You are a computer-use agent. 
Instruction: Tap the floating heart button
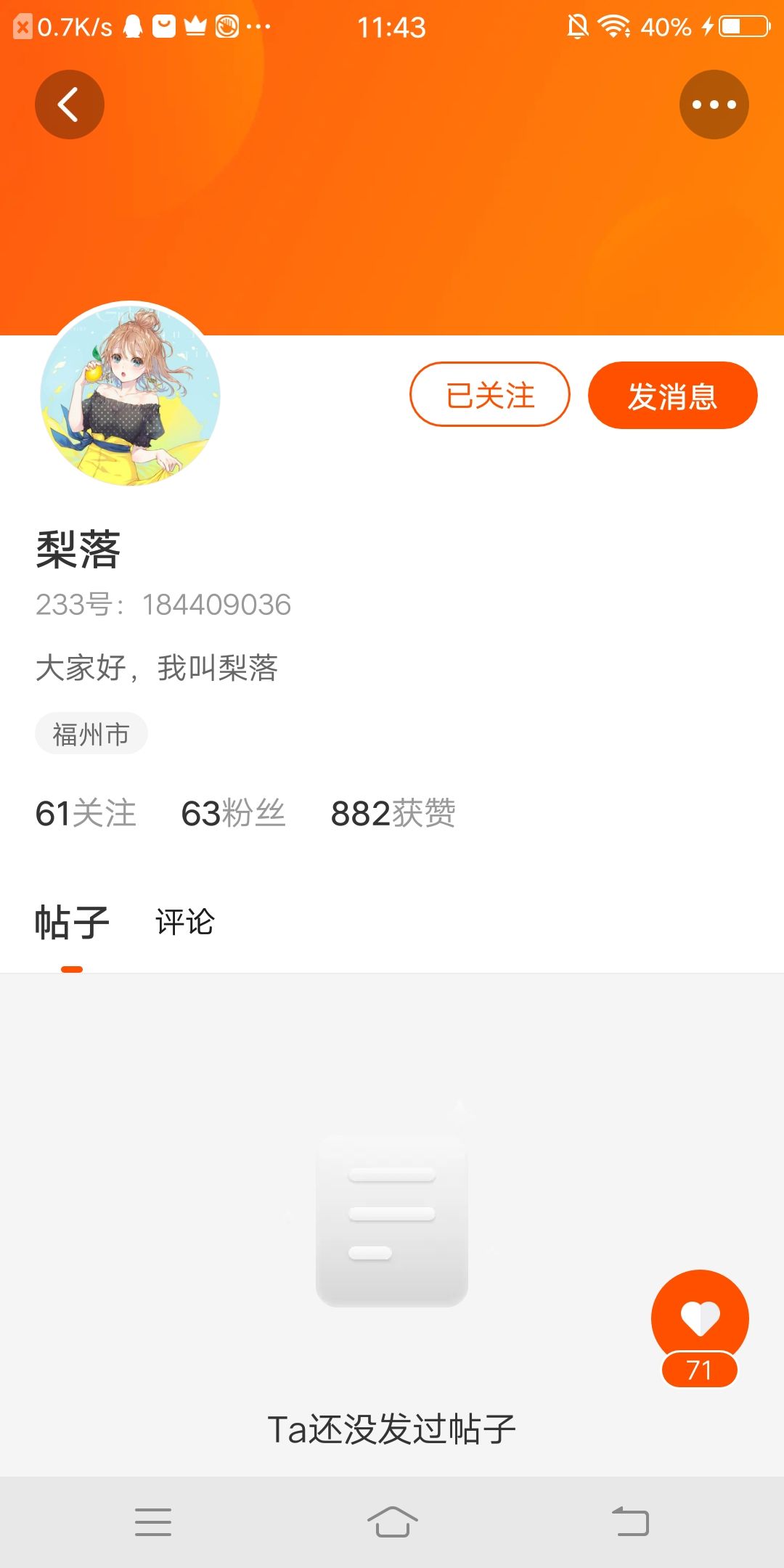coord(700,1318)
